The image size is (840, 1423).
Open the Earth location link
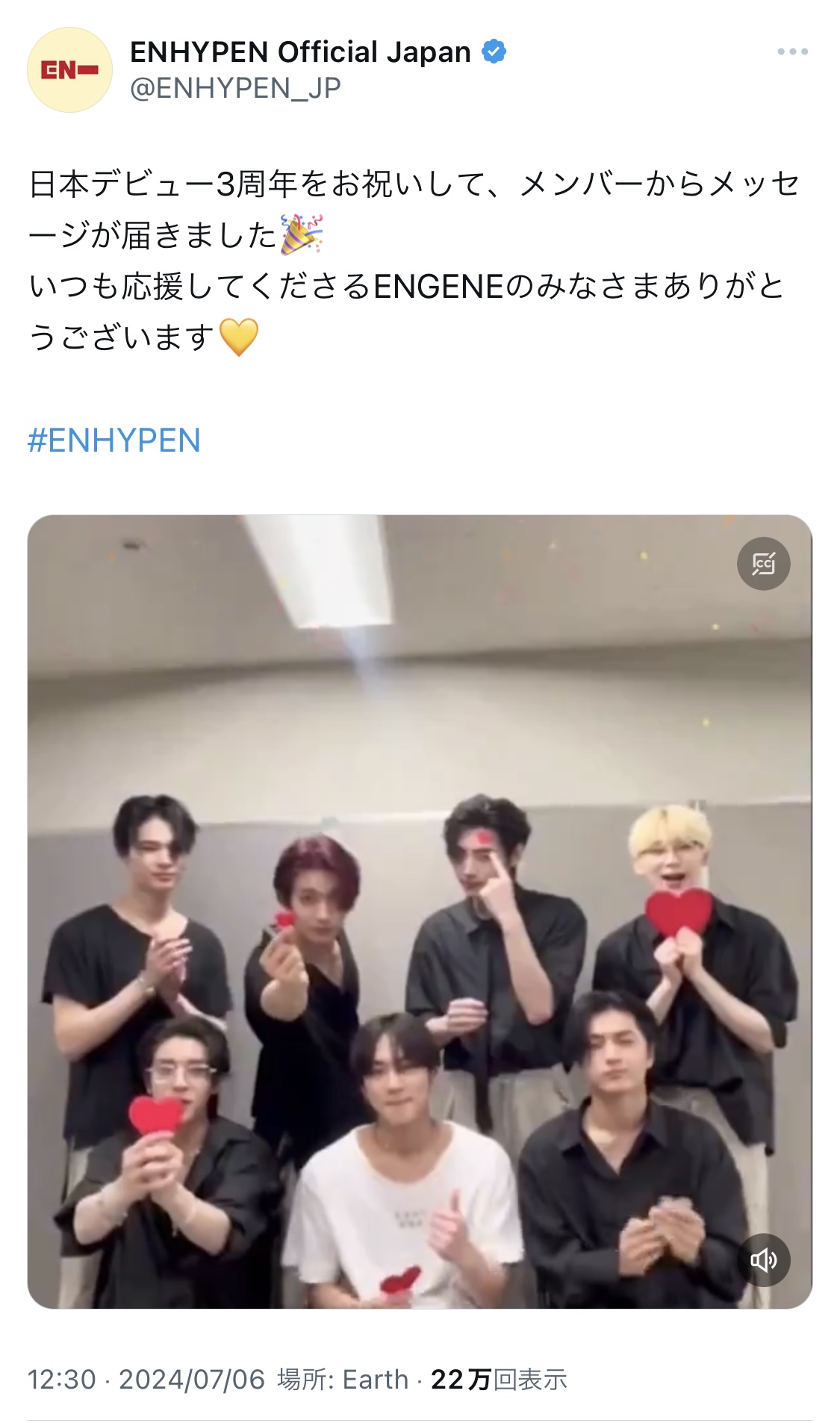point(376,1379)
